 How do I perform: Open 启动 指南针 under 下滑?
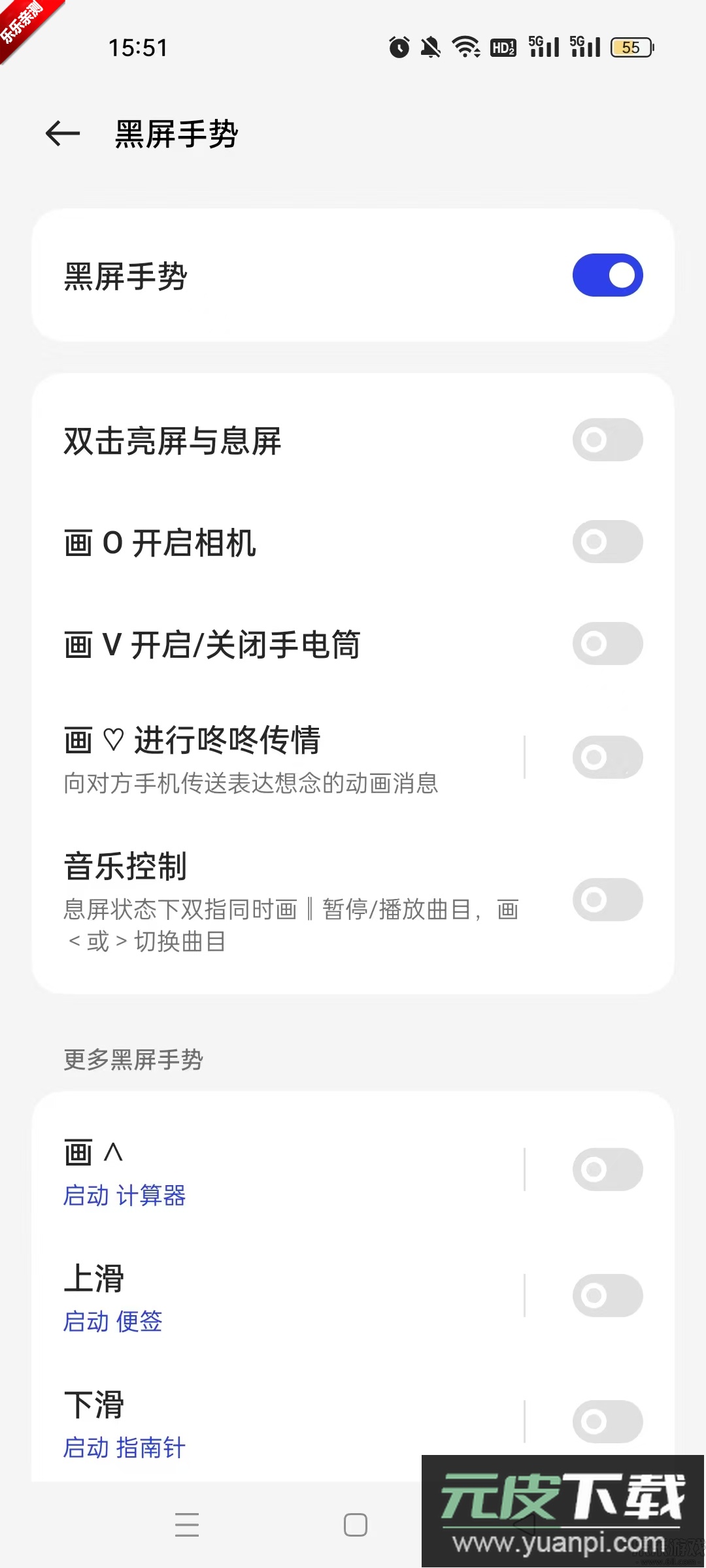tap(124, 1447)
